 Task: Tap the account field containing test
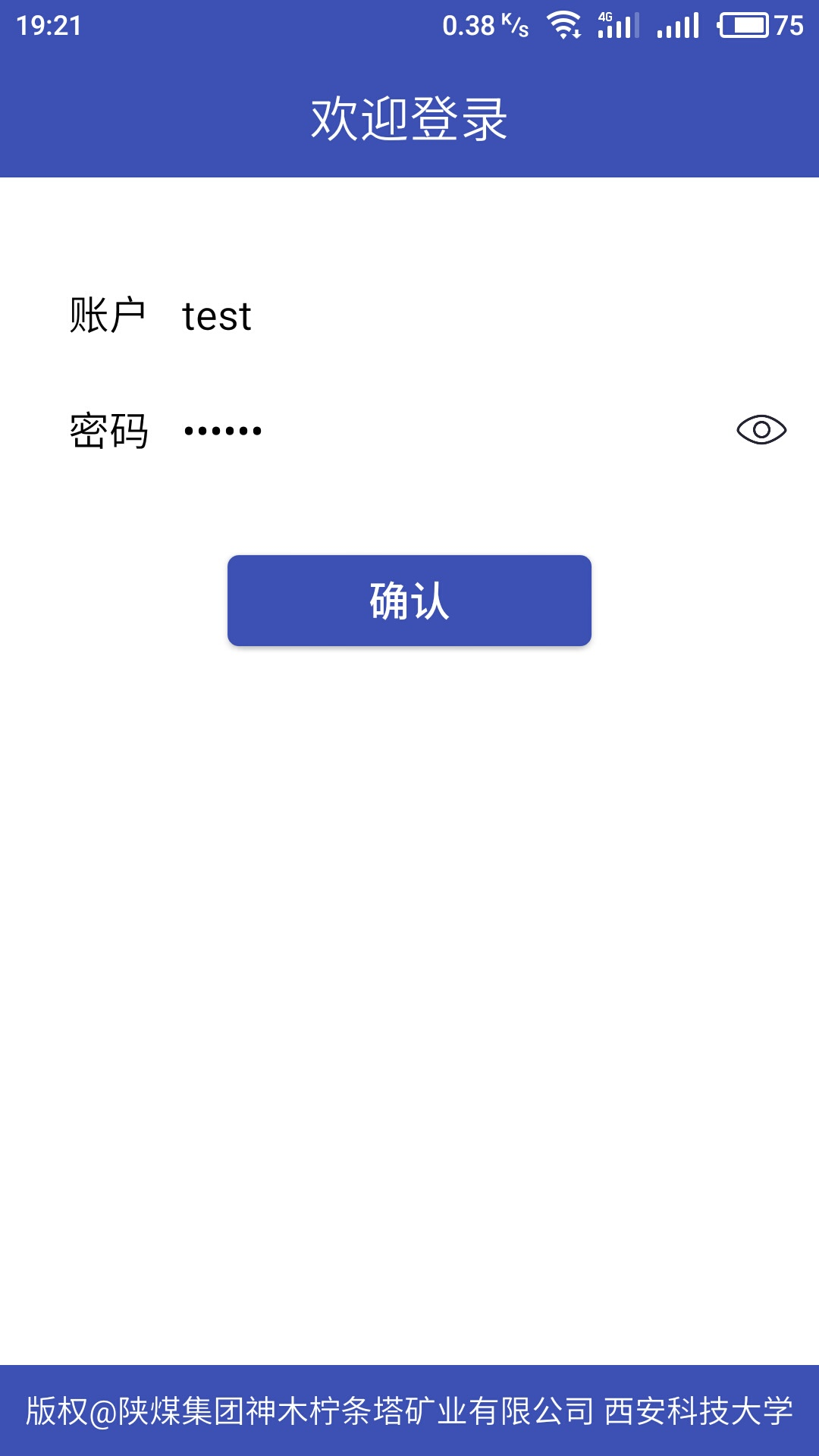455,315
